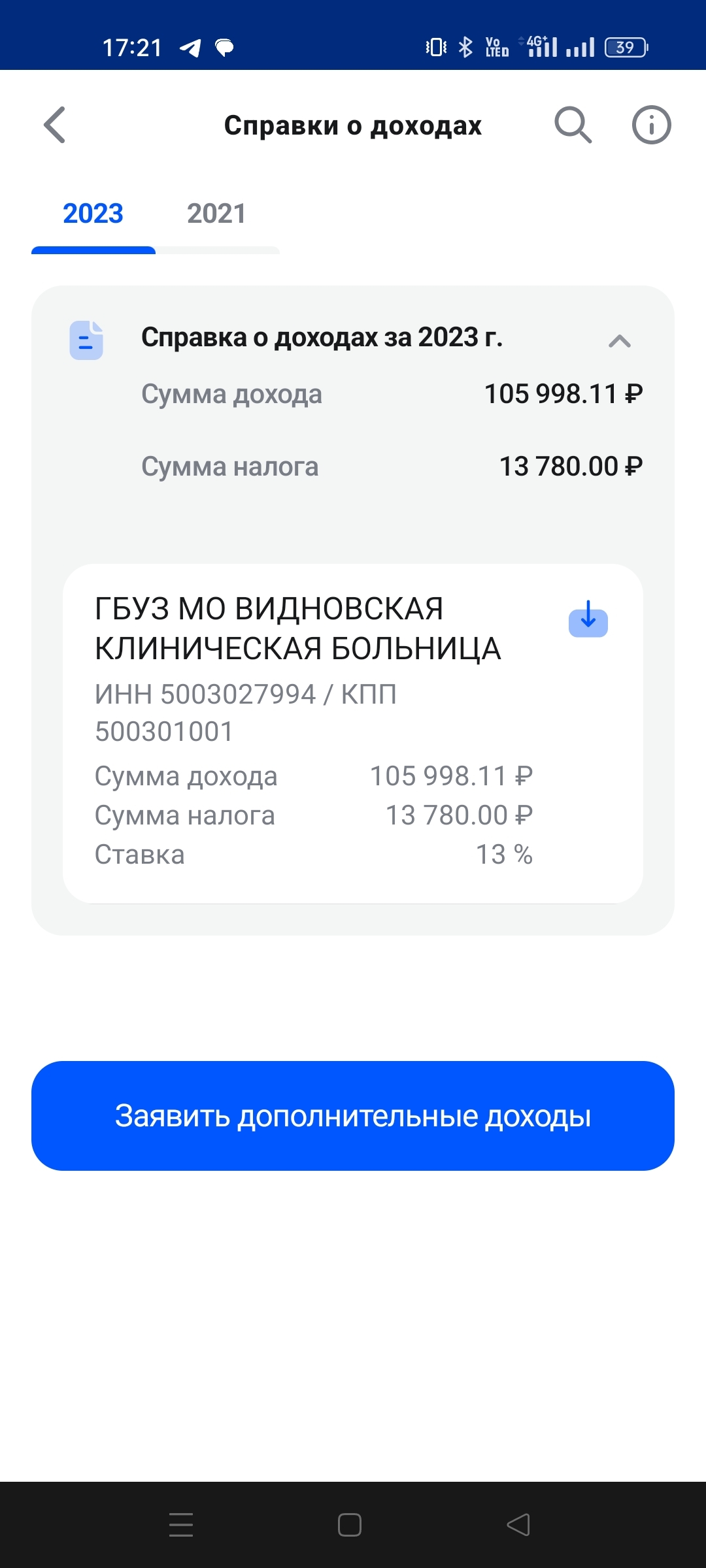Tap Заявить дополнительные доходы button
Viewport: 706px width, 1568px height.
pos(353,1116)
